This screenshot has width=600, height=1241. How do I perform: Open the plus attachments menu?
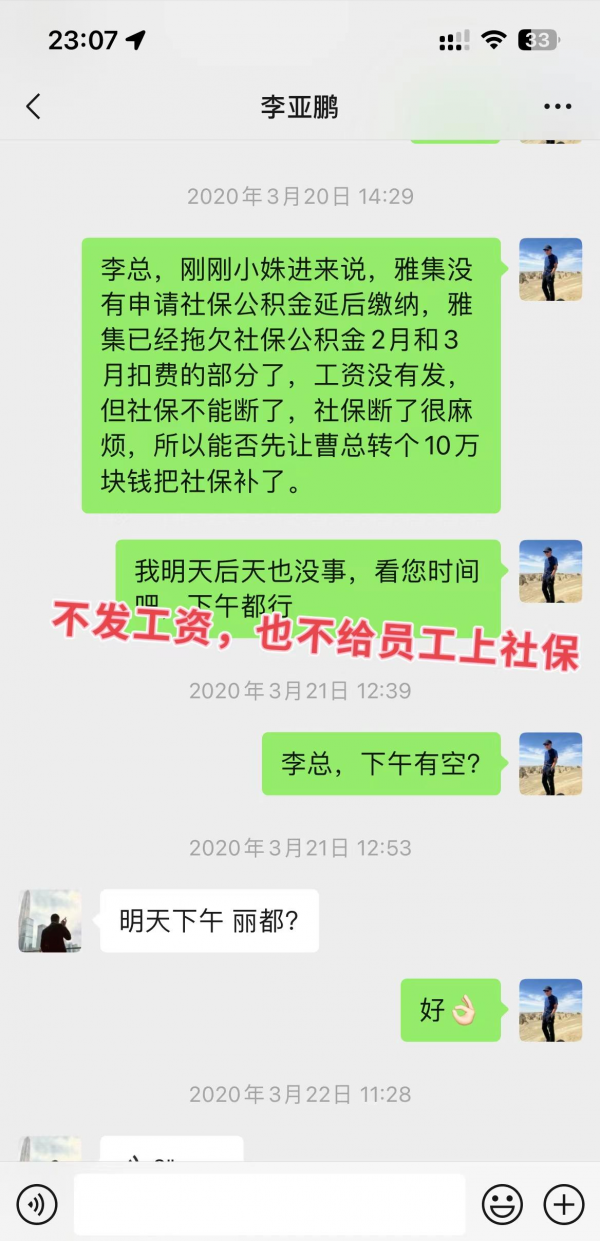coord(563,1204)
